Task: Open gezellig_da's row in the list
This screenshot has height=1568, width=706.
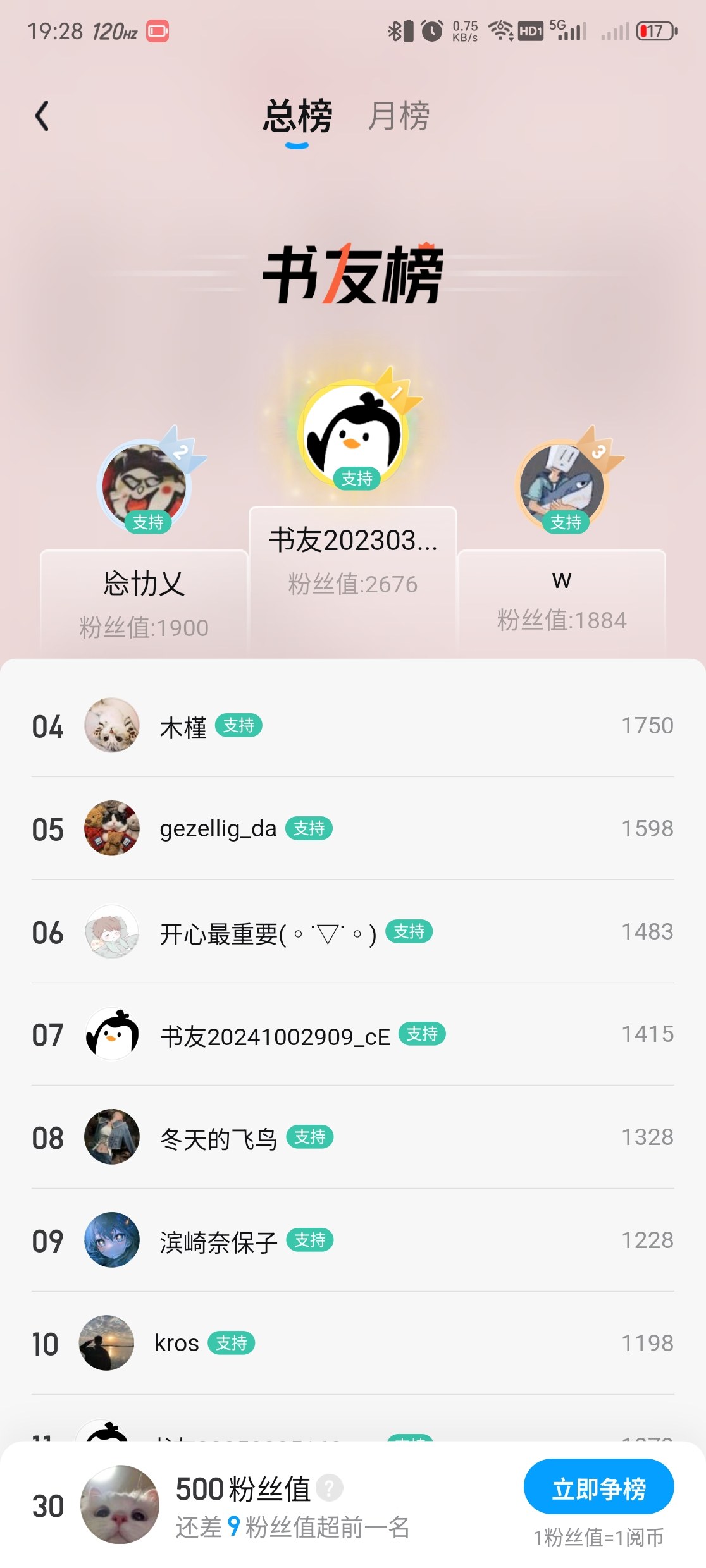Action: coord(353,828)
